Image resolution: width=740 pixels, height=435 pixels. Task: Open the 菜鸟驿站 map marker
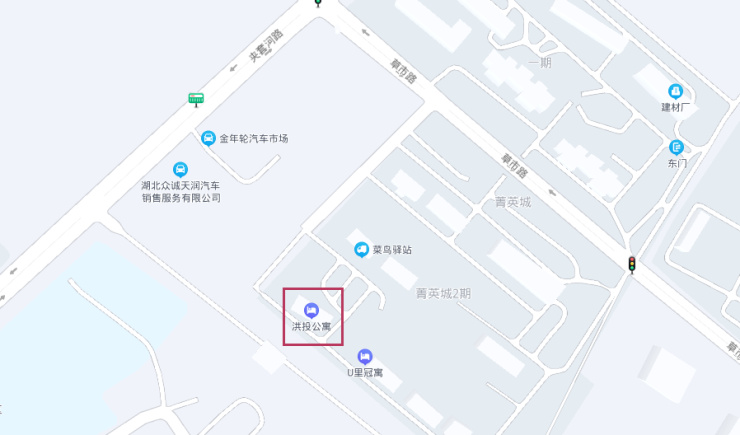point(360,249)
